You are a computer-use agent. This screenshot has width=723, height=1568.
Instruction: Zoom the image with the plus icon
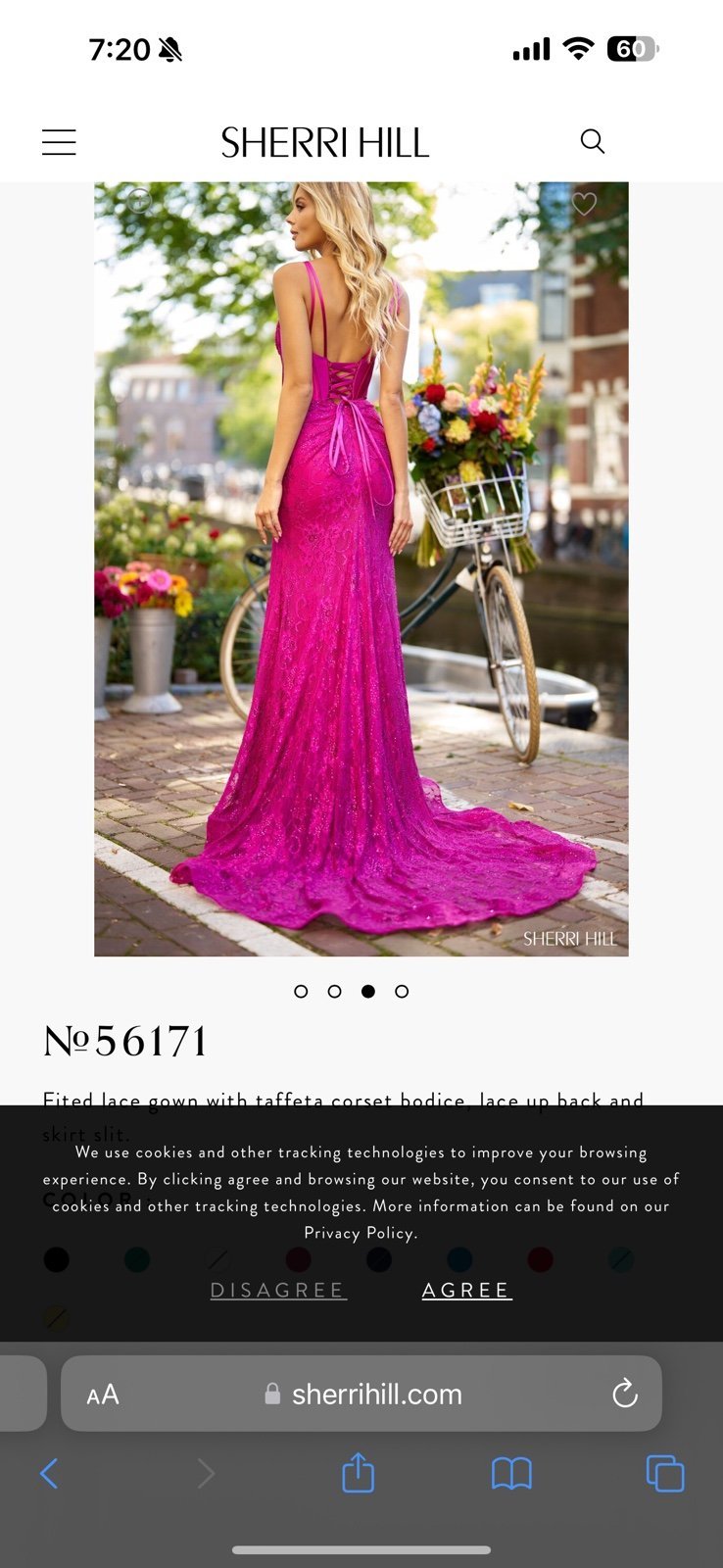click(x=139, y=201)
